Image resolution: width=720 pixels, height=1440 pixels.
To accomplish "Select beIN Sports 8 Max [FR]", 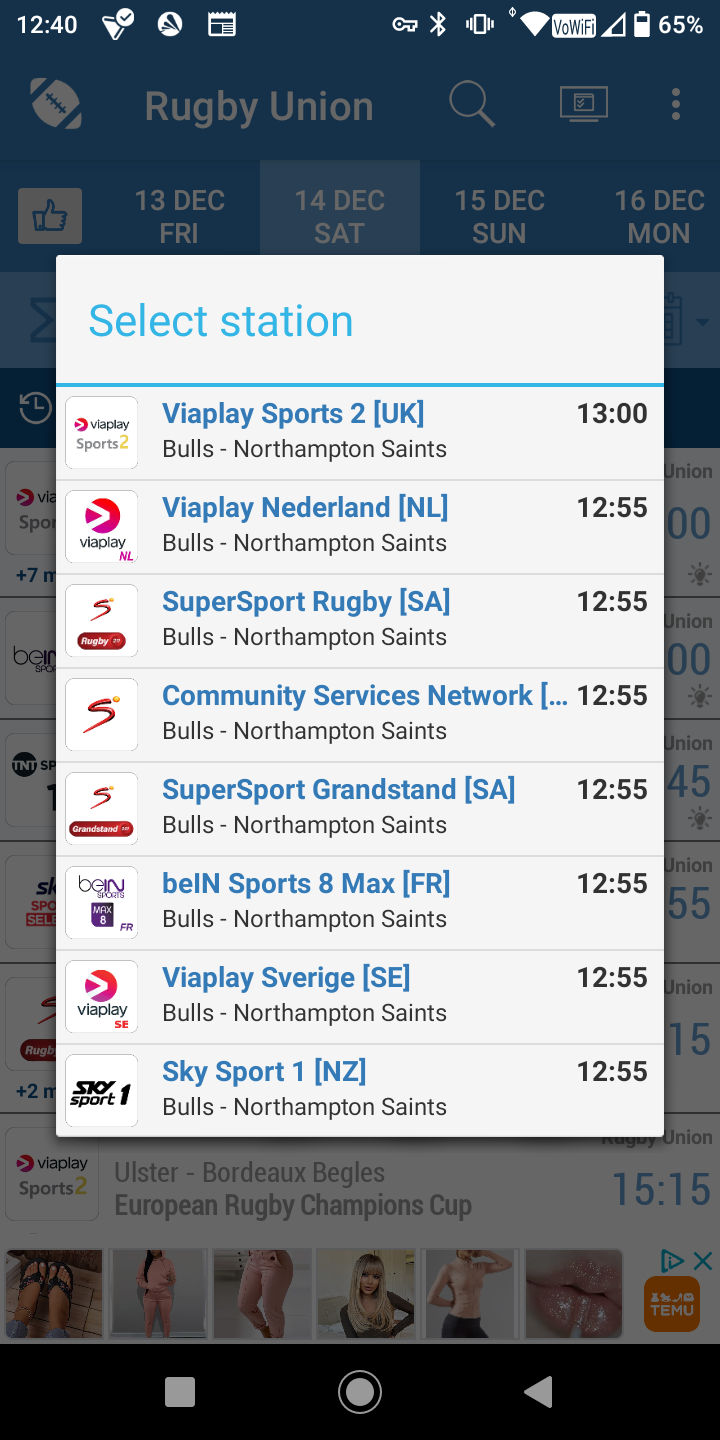I will point(360,903).
